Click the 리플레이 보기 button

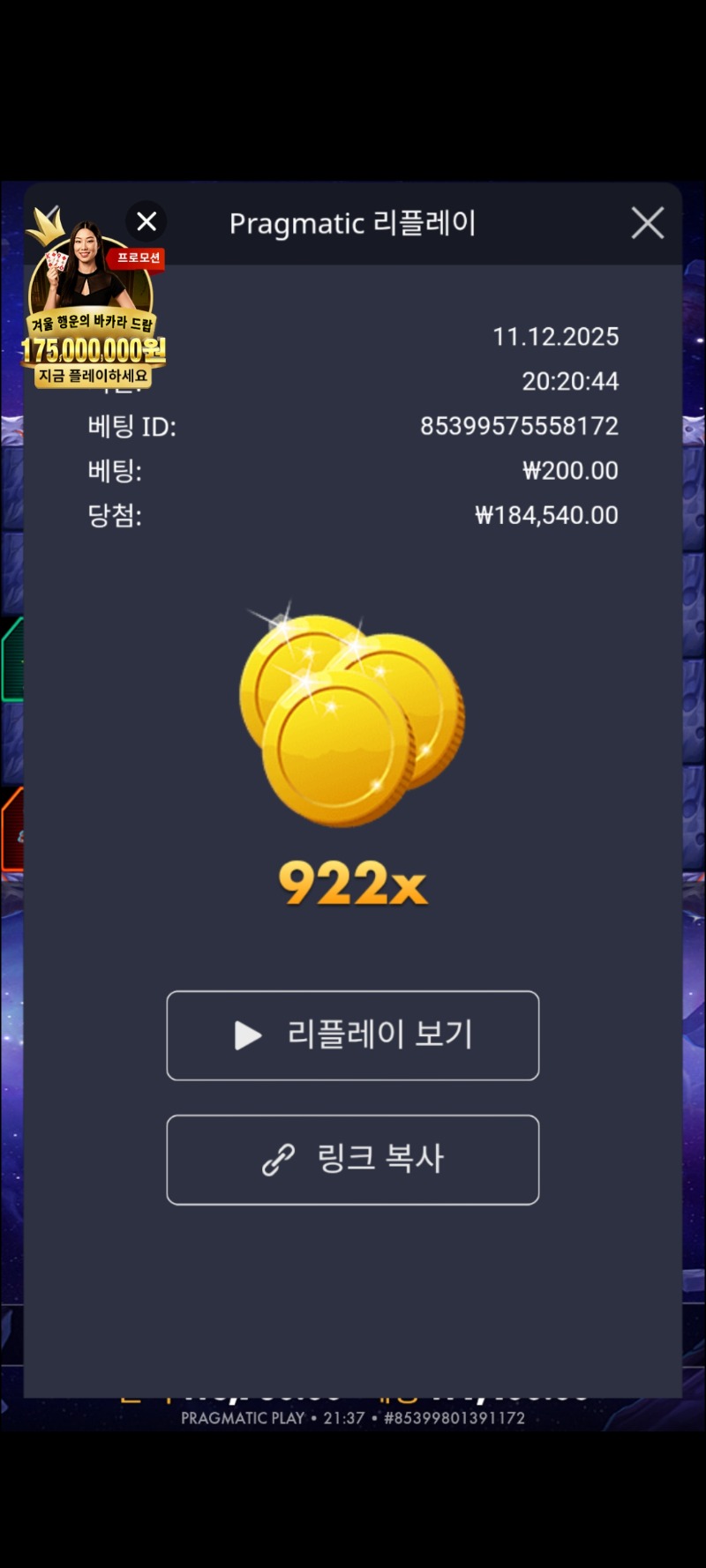click(352, 1035)
